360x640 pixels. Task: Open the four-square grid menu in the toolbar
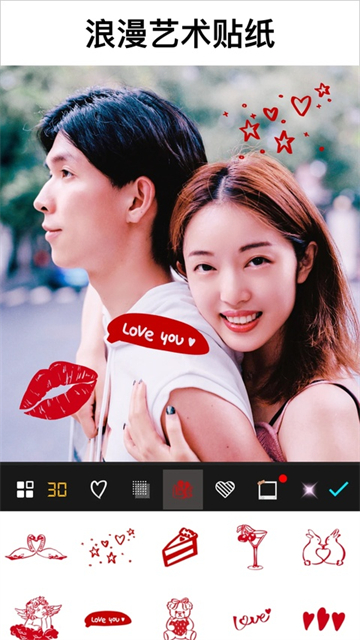click(x=25, y=489)
